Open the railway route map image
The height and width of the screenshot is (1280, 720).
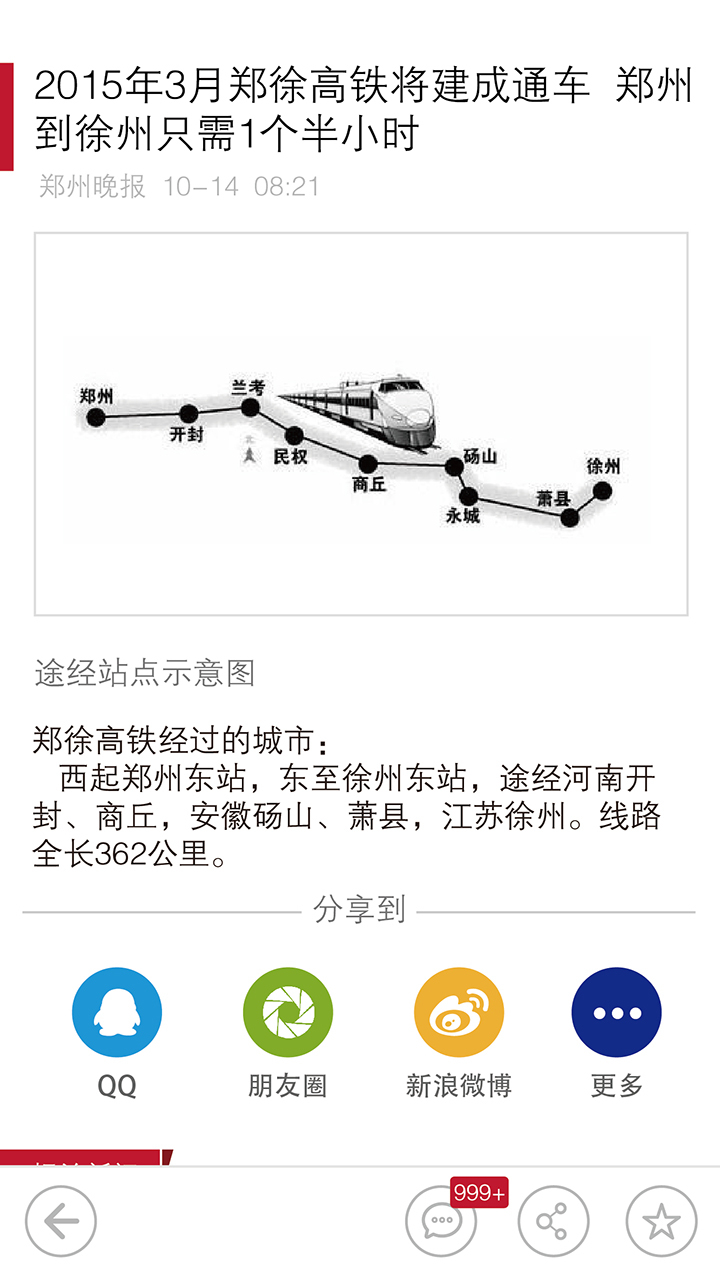pos(361,424)
